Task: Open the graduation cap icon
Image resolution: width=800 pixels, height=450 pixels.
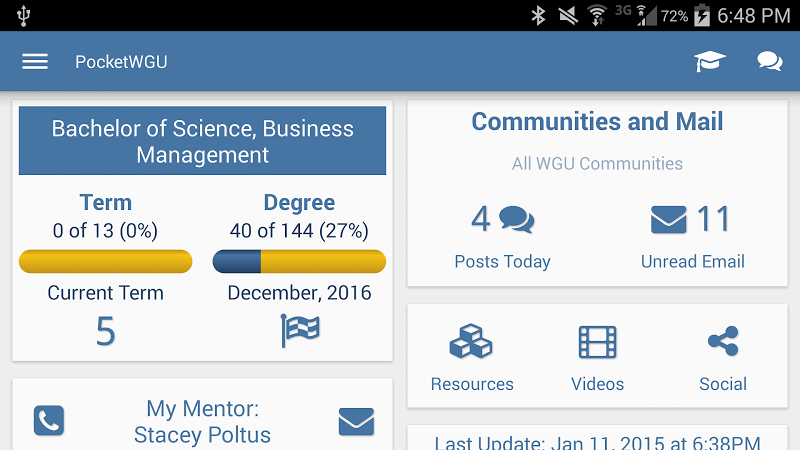Action: [709, 62]
